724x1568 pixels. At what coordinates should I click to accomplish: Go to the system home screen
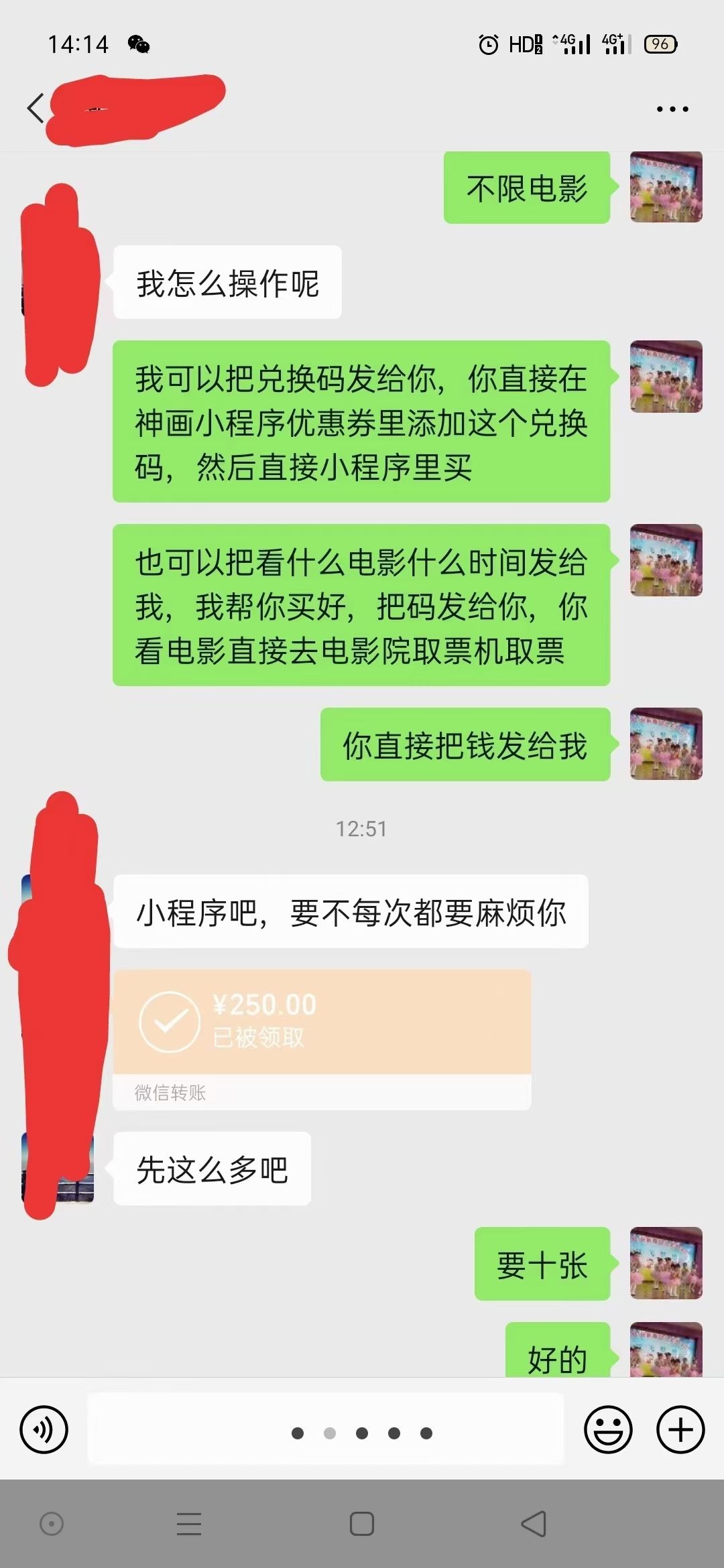pyautogui.click(x=362, y=1524)
